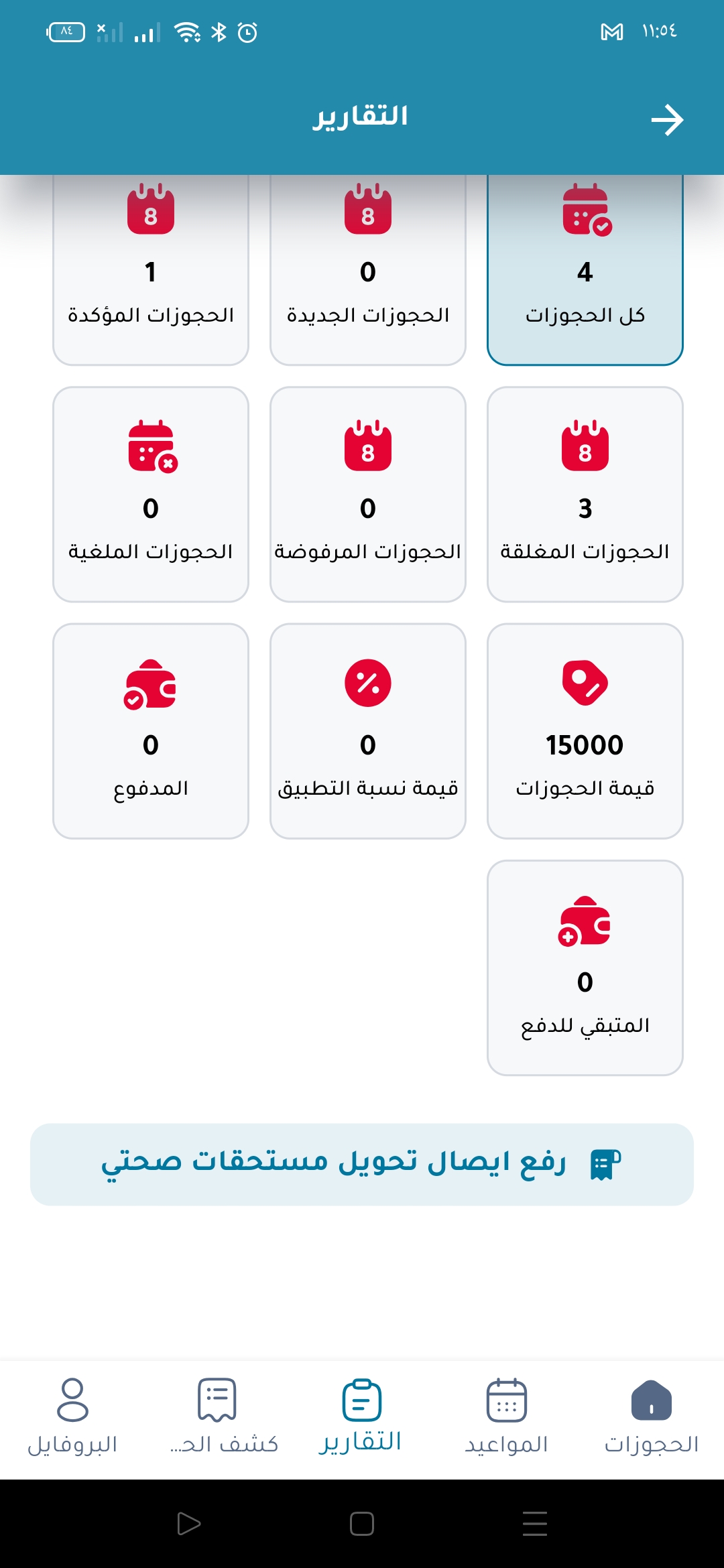Open the الحجوزات المرفوضة card
Screen dimensions: 724x1568
coord(368,495)
